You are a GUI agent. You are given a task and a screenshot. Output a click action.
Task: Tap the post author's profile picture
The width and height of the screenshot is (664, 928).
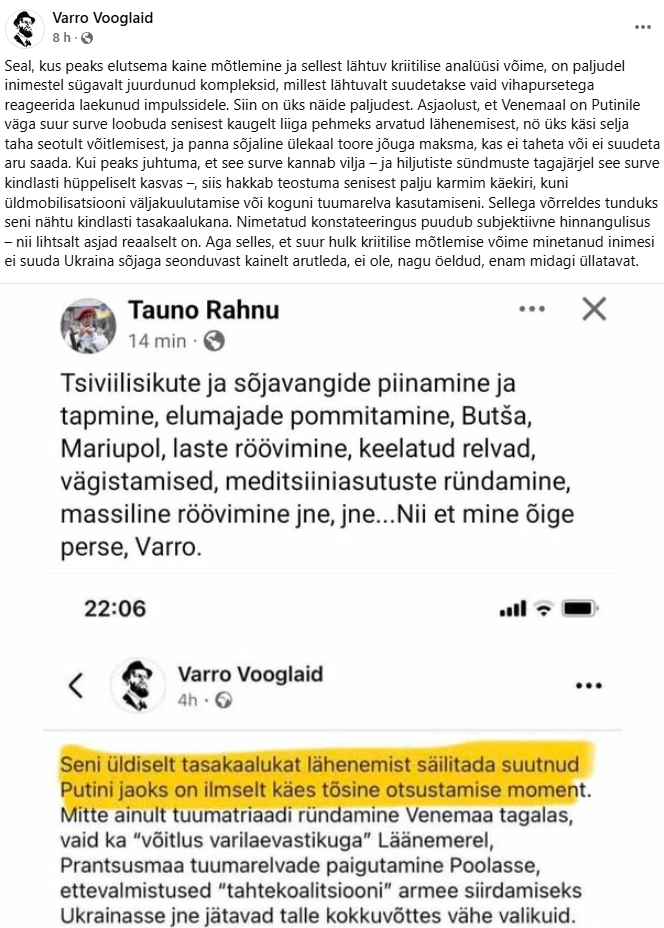24,28
